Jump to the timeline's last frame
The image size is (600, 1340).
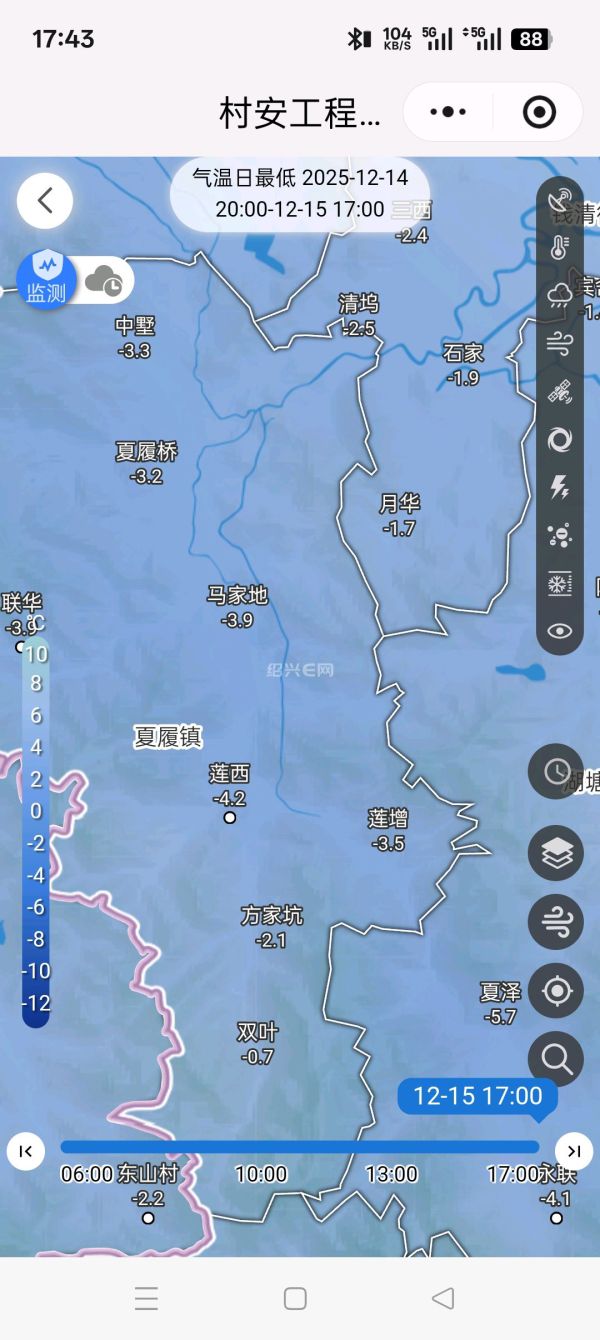pyautogui.click(x=574, y=1151)
